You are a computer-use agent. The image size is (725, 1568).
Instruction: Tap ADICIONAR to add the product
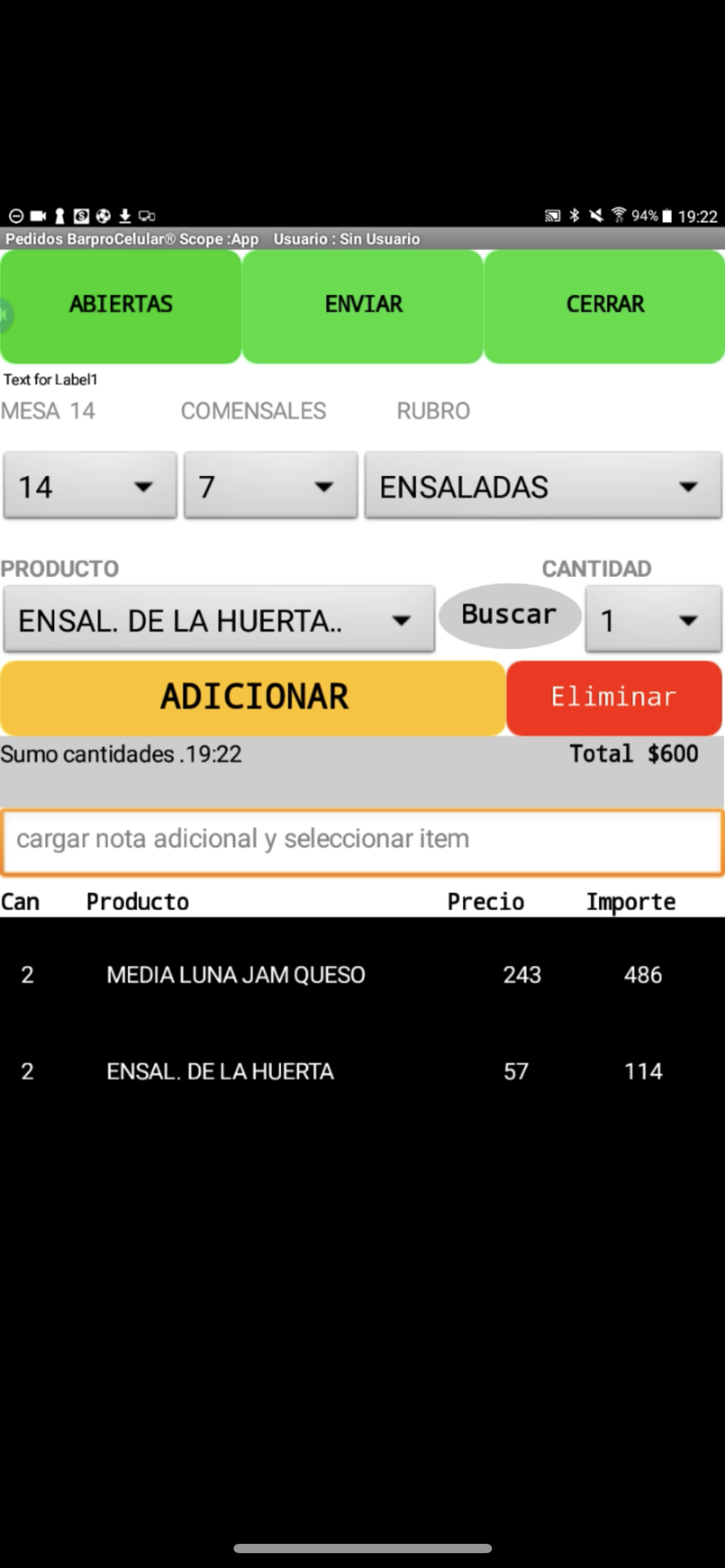[253, 698]
